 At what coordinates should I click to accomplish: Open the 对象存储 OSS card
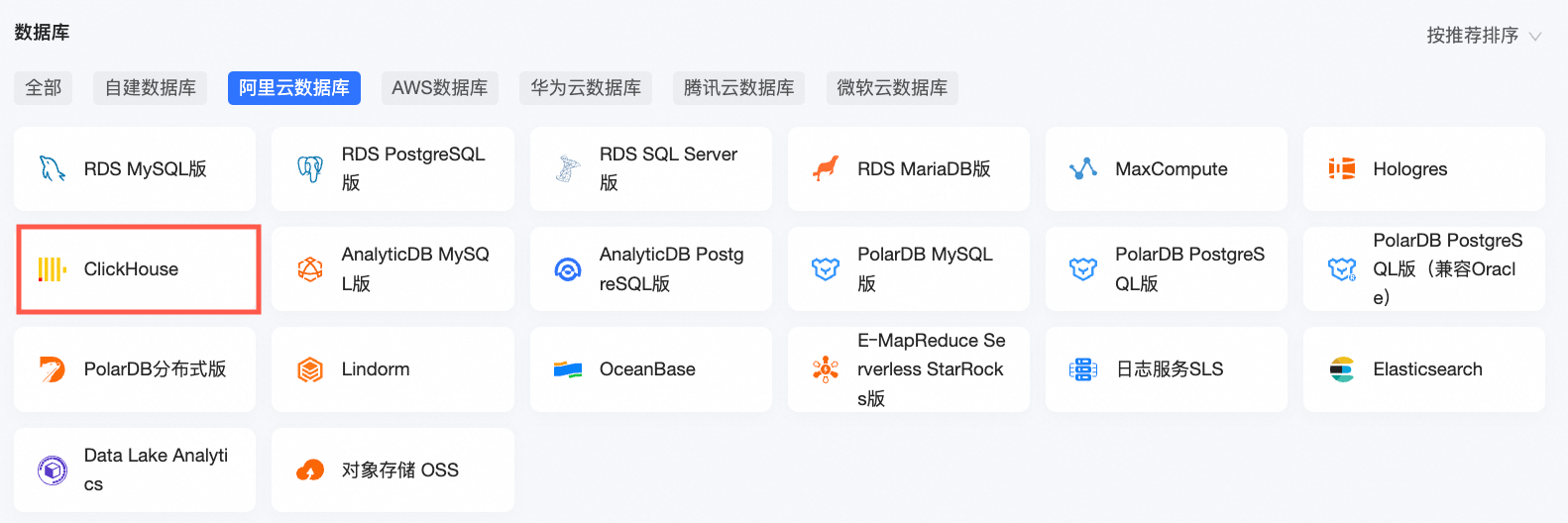(x=392, y=471)
